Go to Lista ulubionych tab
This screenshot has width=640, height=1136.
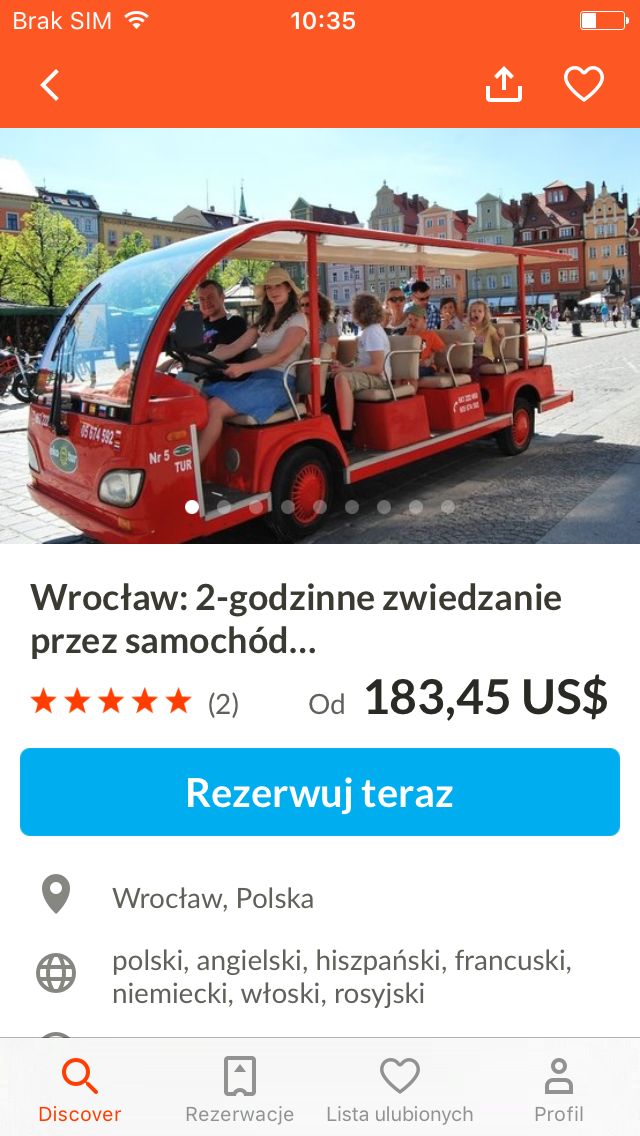[399, 1089]
